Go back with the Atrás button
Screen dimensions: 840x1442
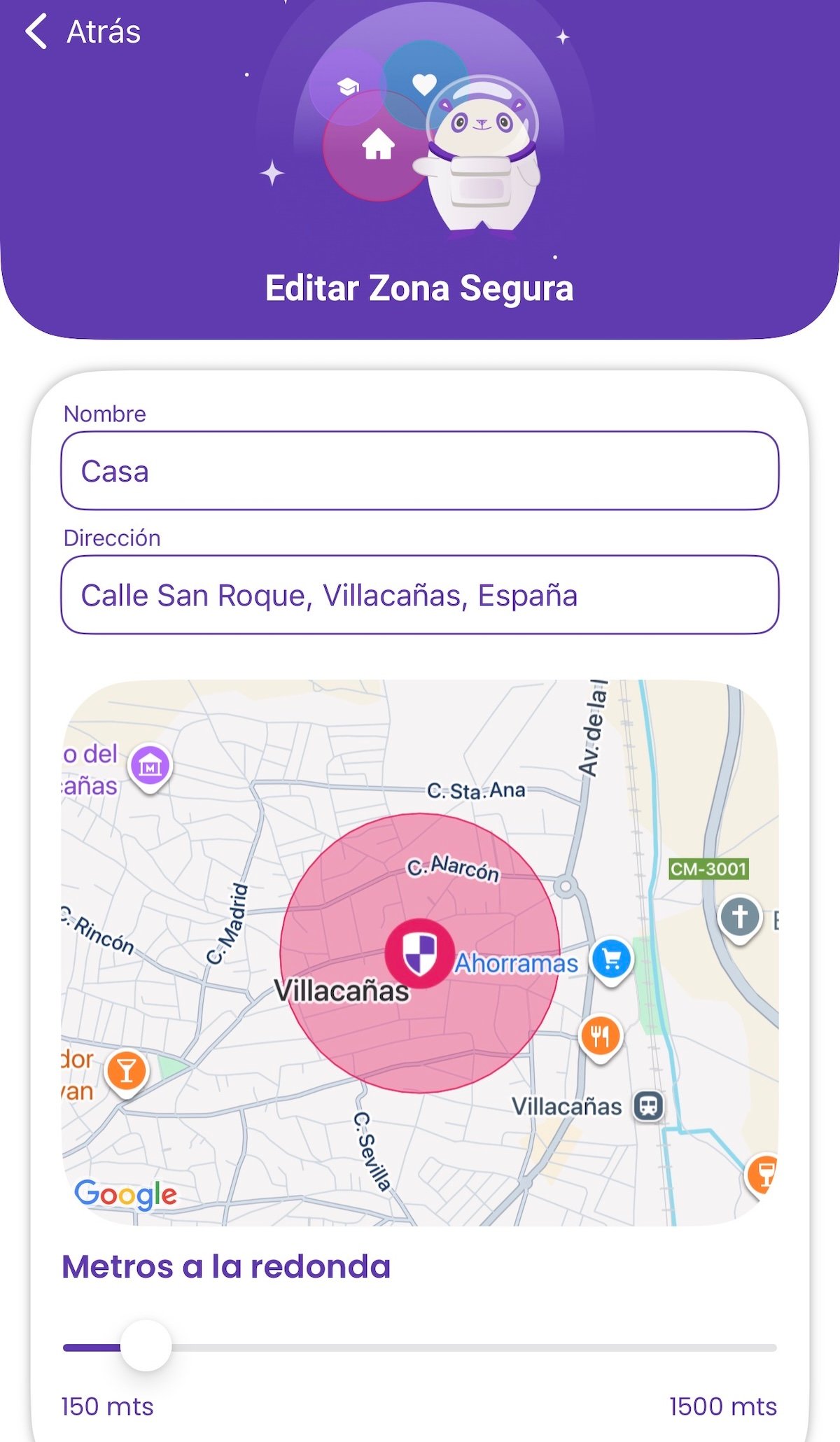click(83, 32)
